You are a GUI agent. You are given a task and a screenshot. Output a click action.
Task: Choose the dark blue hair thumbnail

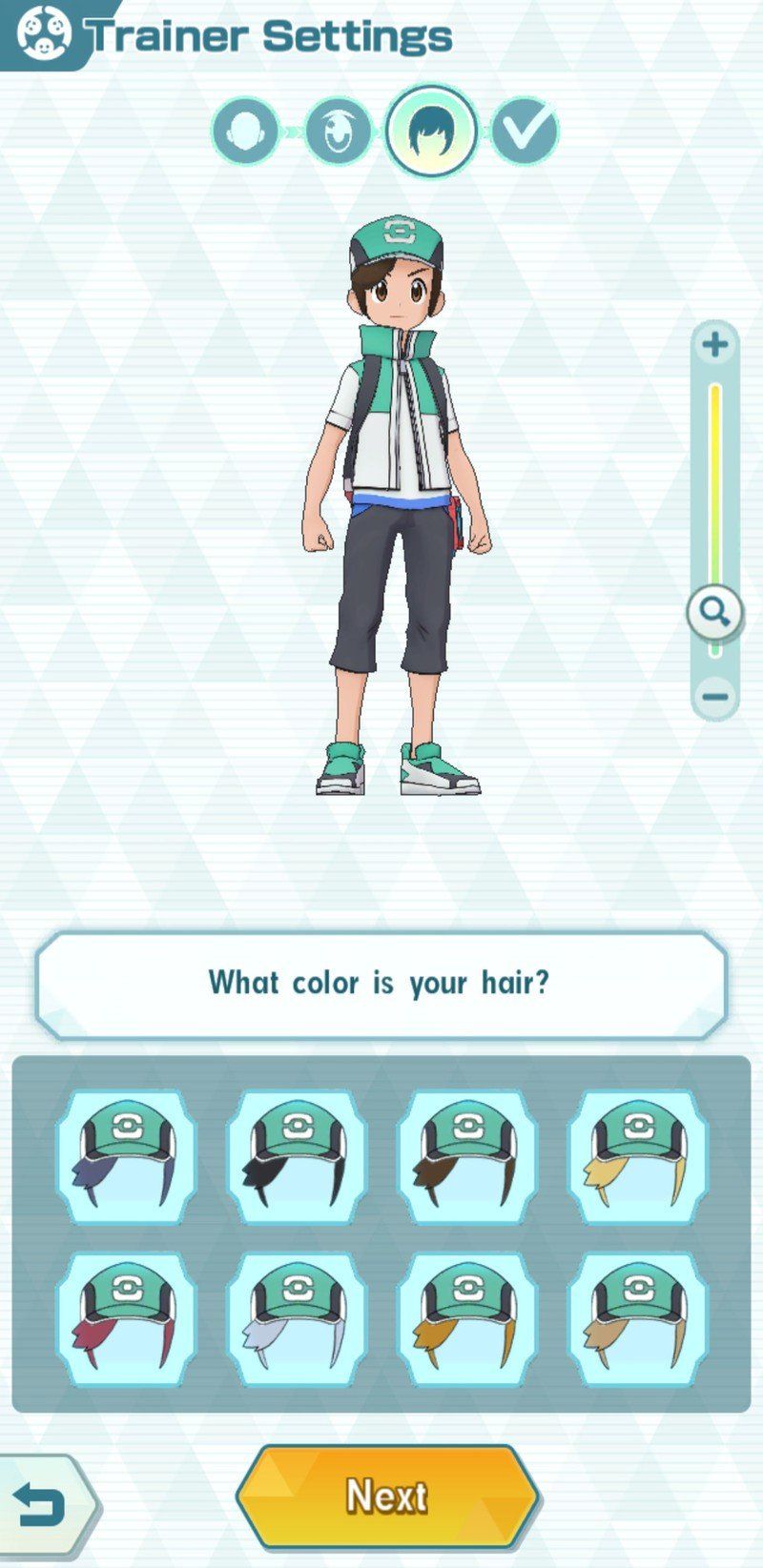tap(128, 1155)
